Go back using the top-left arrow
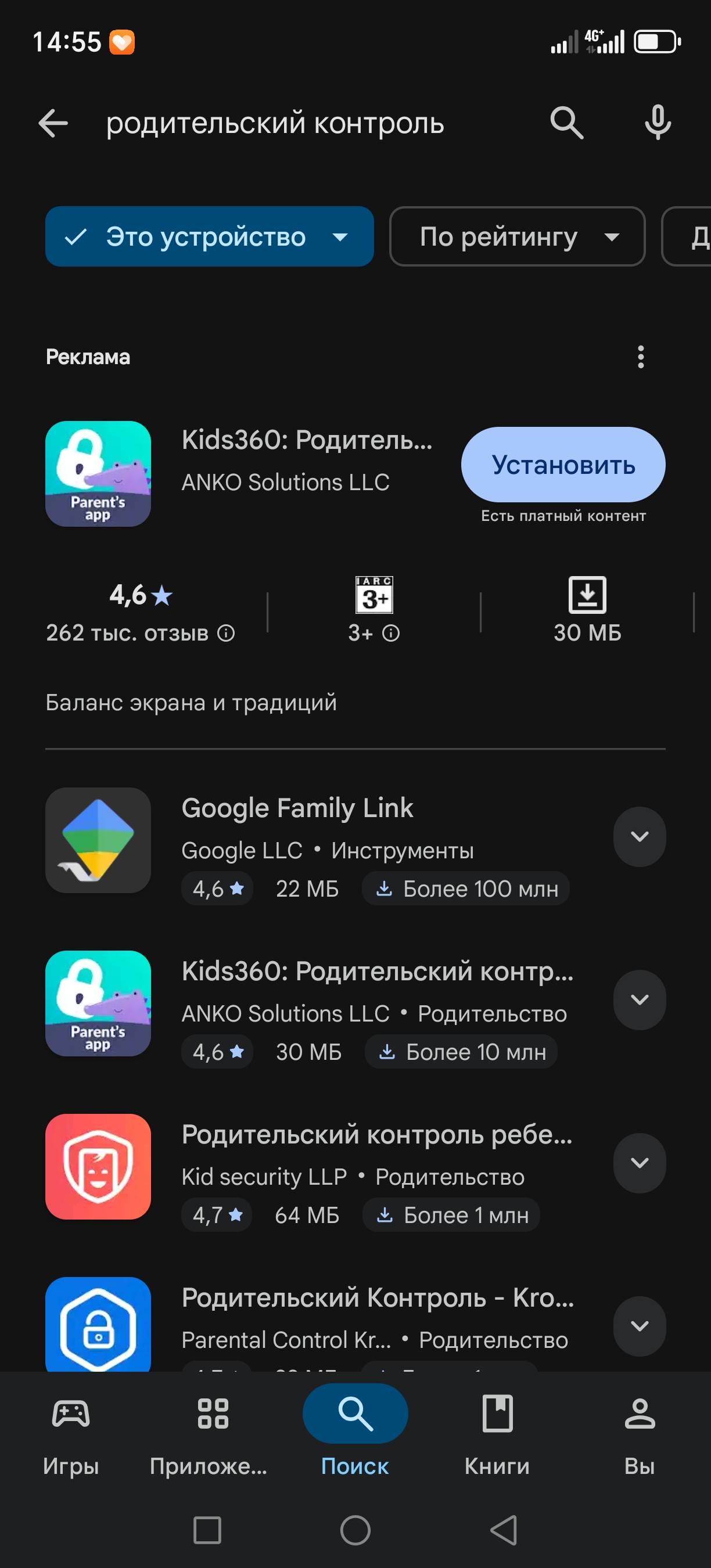711x1568 pixels. point(53,124)
